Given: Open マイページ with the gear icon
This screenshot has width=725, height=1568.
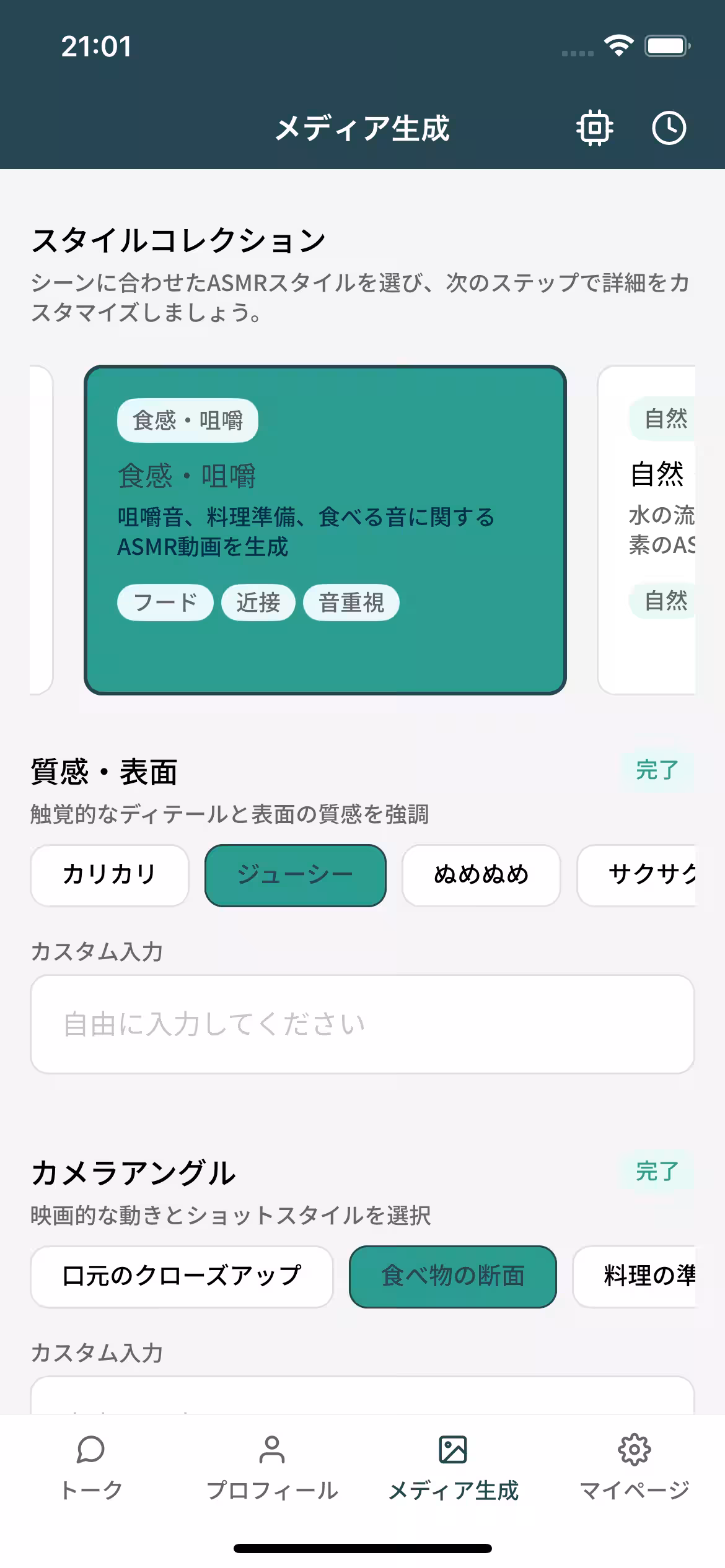Looking at the screenshot, I should (635, 1460).
